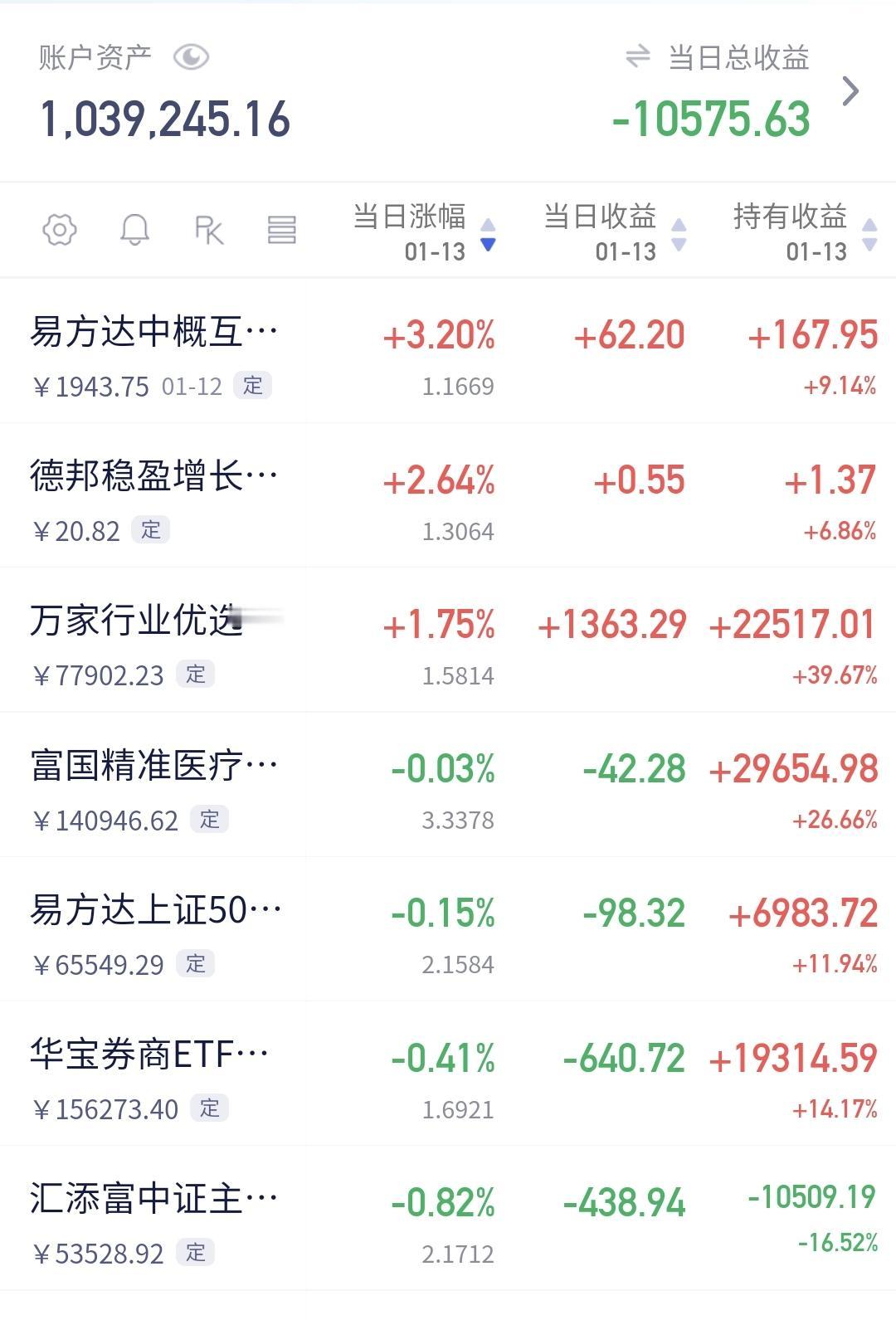The width and height of the screenshot is (896, 1320).
Task: Open the 万家行业优选 fund row
Action: pos(448,640)
